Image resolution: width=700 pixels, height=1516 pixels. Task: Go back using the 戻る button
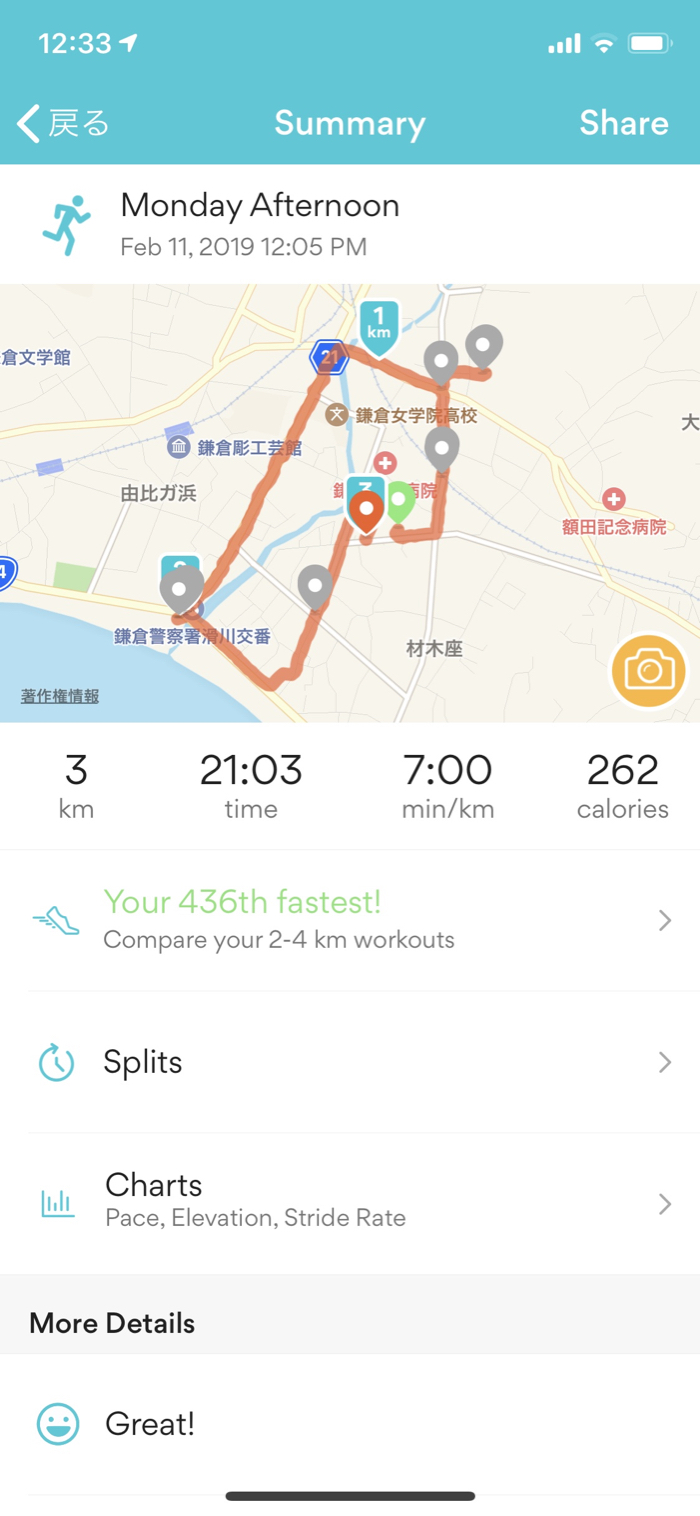[x=63, y=123]
